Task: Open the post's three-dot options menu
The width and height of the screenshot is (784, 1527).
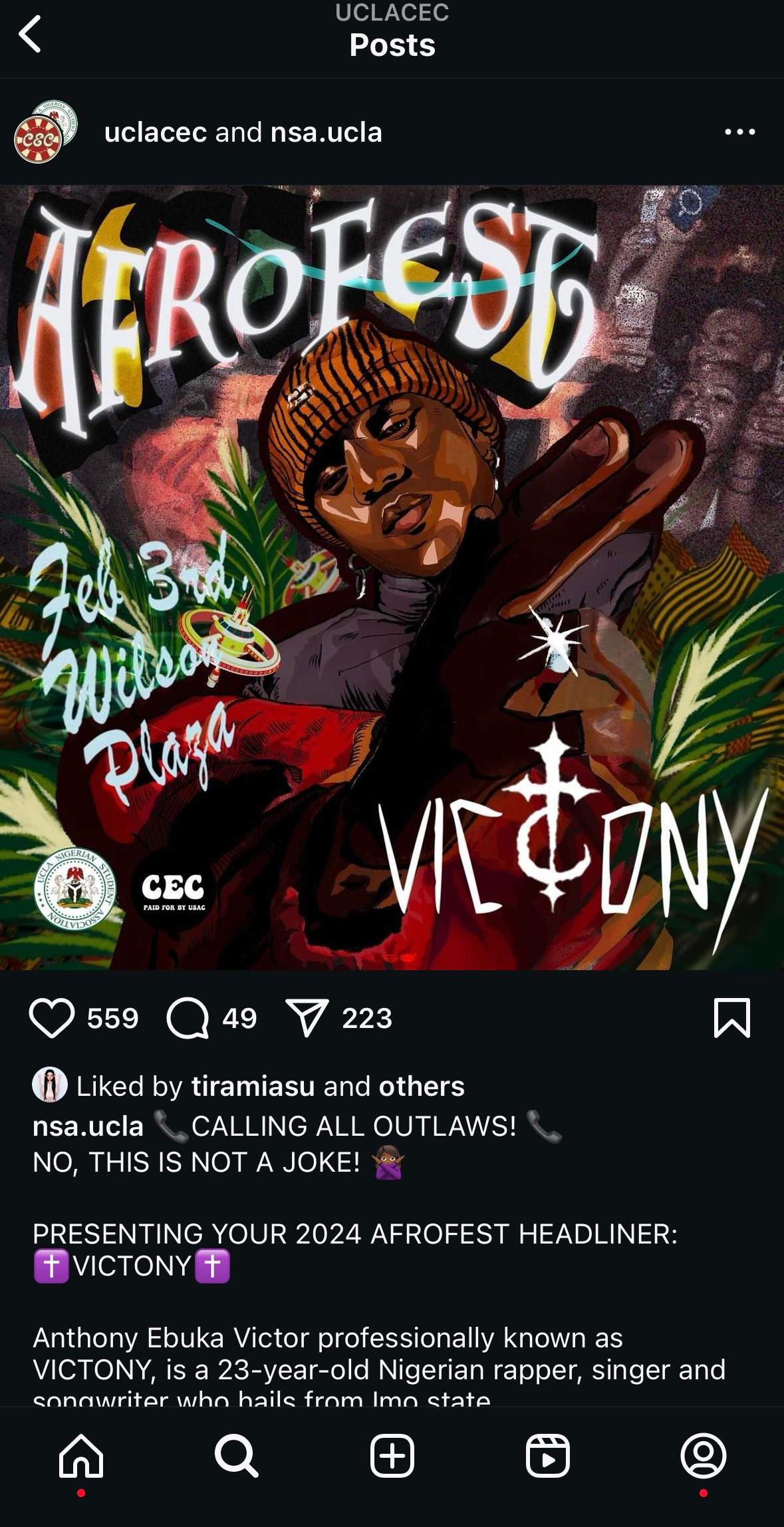Action: (x=739, y=132)
